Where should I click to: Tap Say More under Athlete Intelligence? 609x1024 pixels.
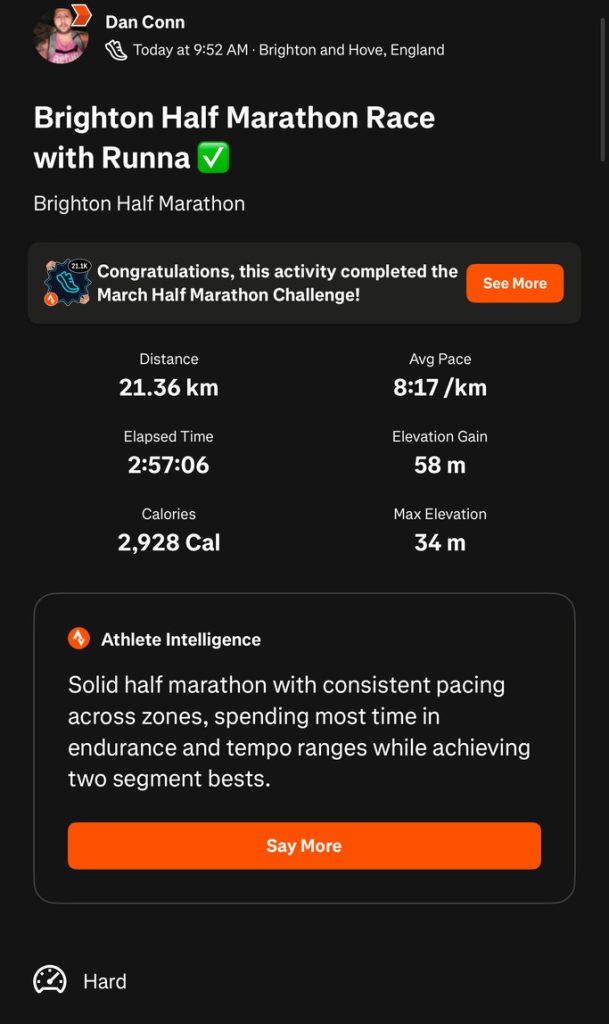pyautogui.click(x=304, y=846)
